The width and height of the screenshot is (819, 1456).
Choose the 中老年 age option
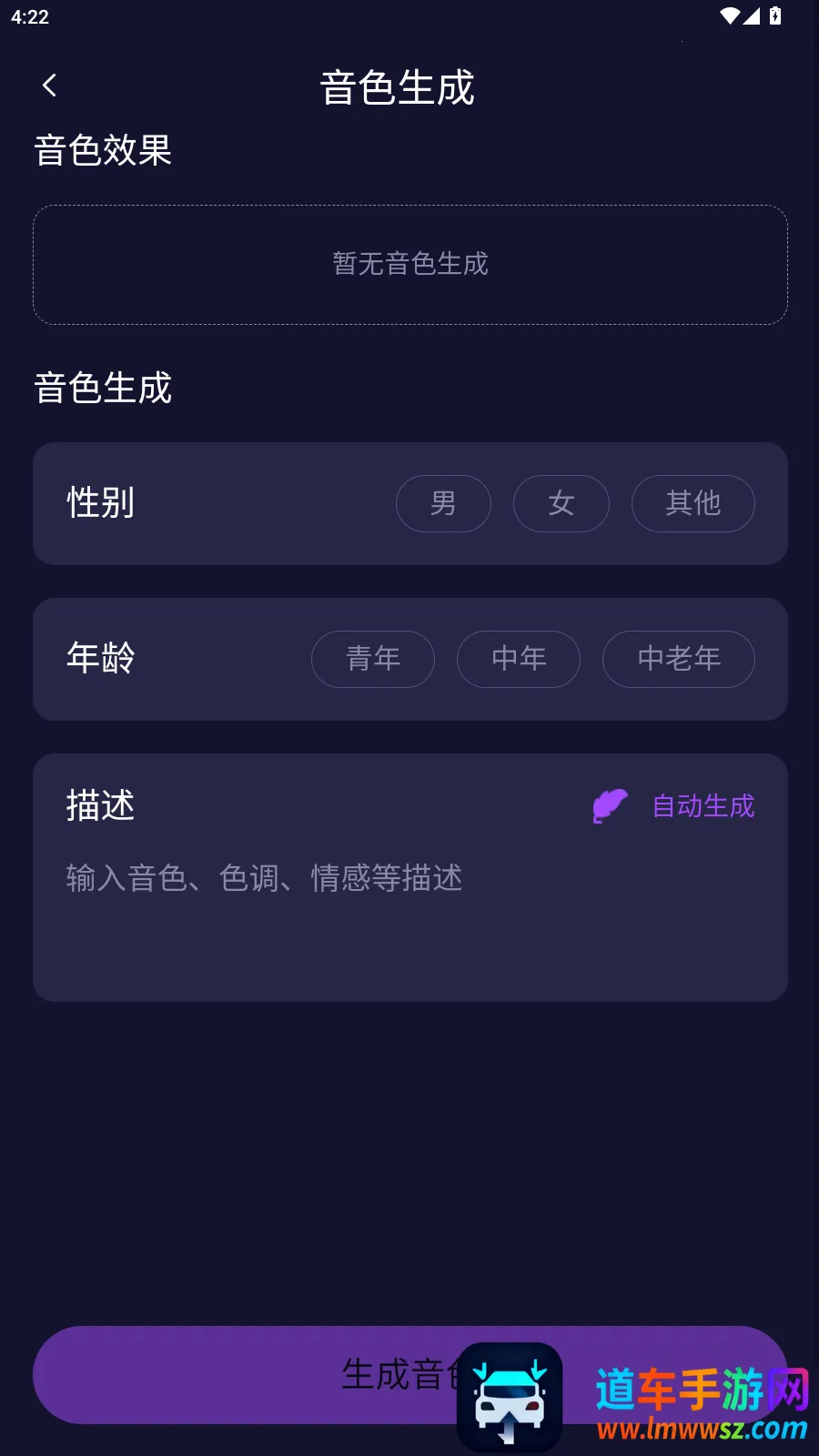pyautogui.click(x=678, y=659)
